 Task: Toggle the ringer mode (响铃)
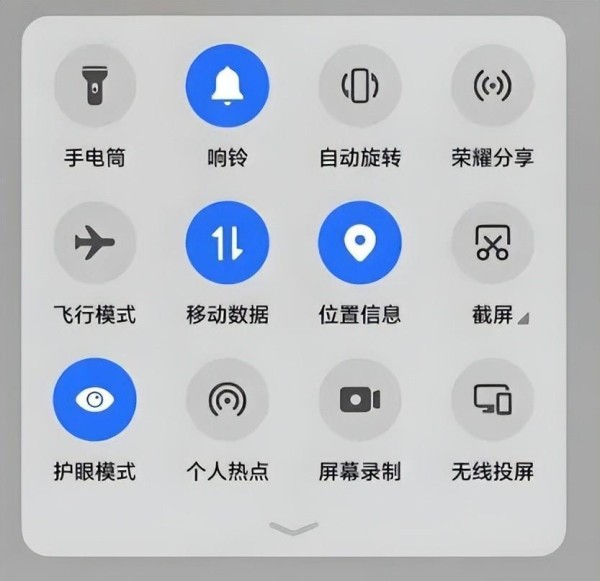click(227, 87)
